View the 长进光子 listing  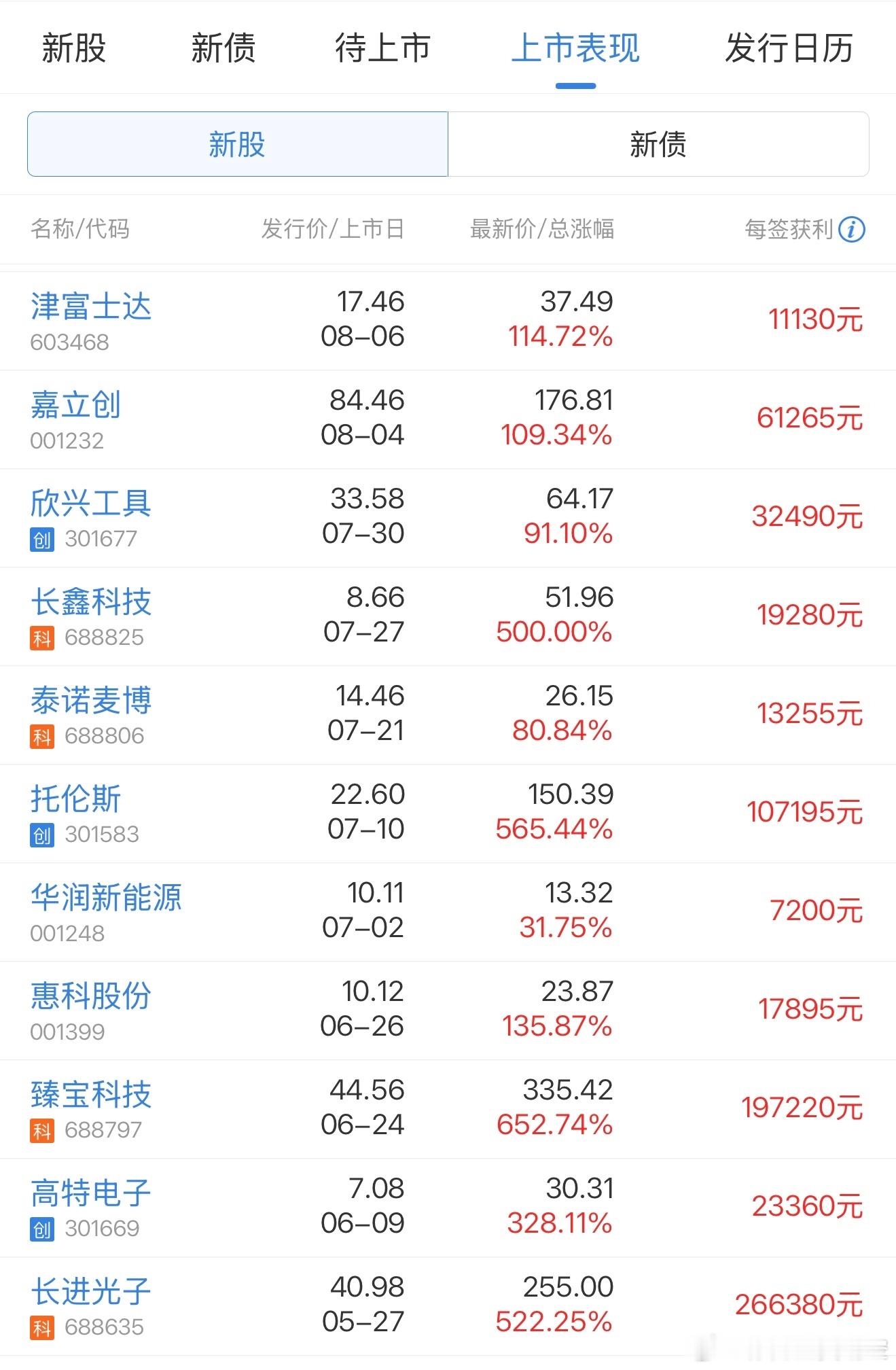pos(448,1306)
